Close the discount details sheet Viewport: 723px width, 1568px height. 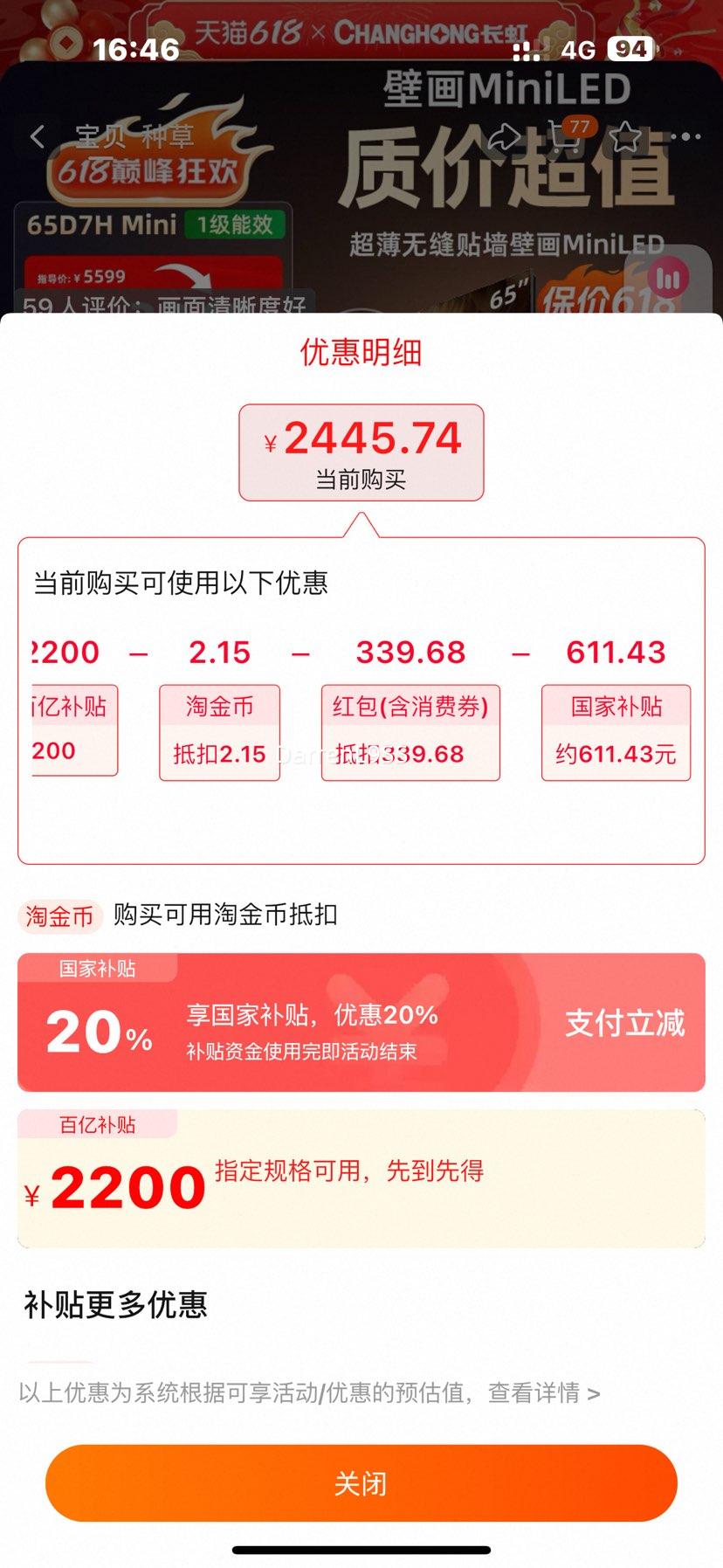(361, 1484)
